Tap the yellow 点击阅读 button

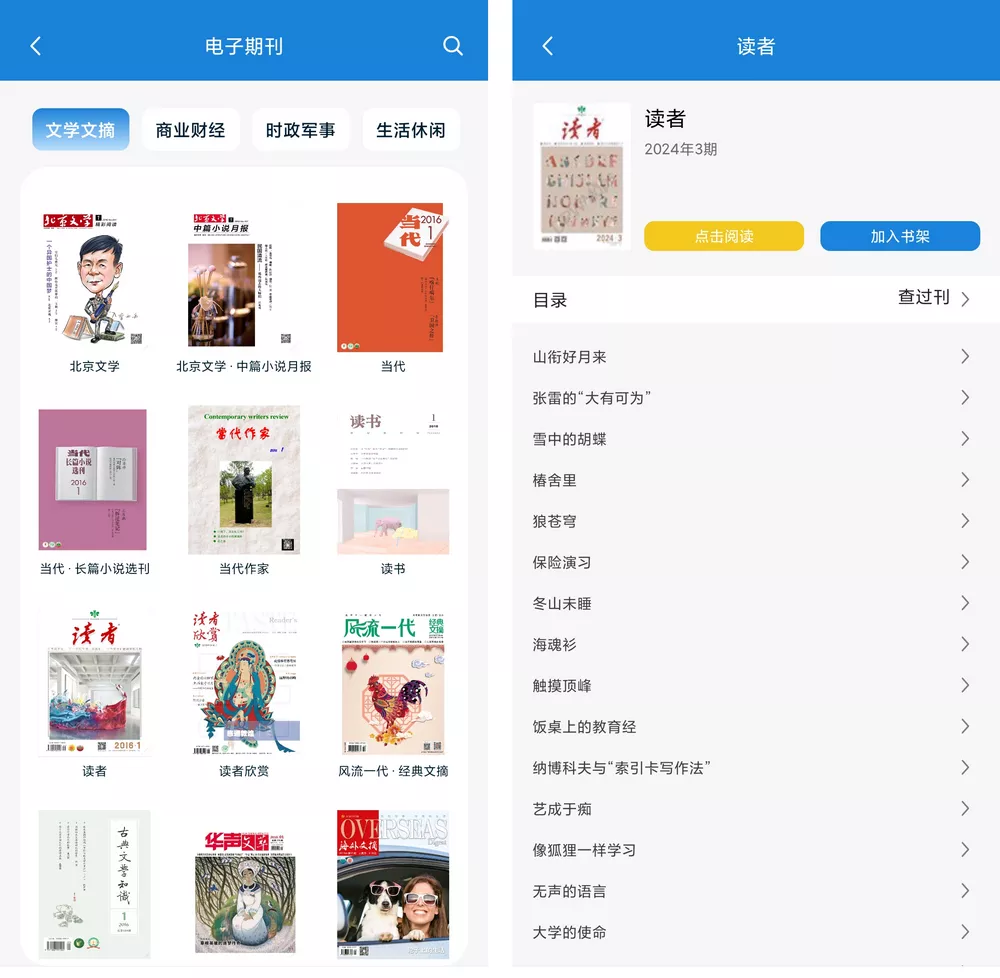724,236
